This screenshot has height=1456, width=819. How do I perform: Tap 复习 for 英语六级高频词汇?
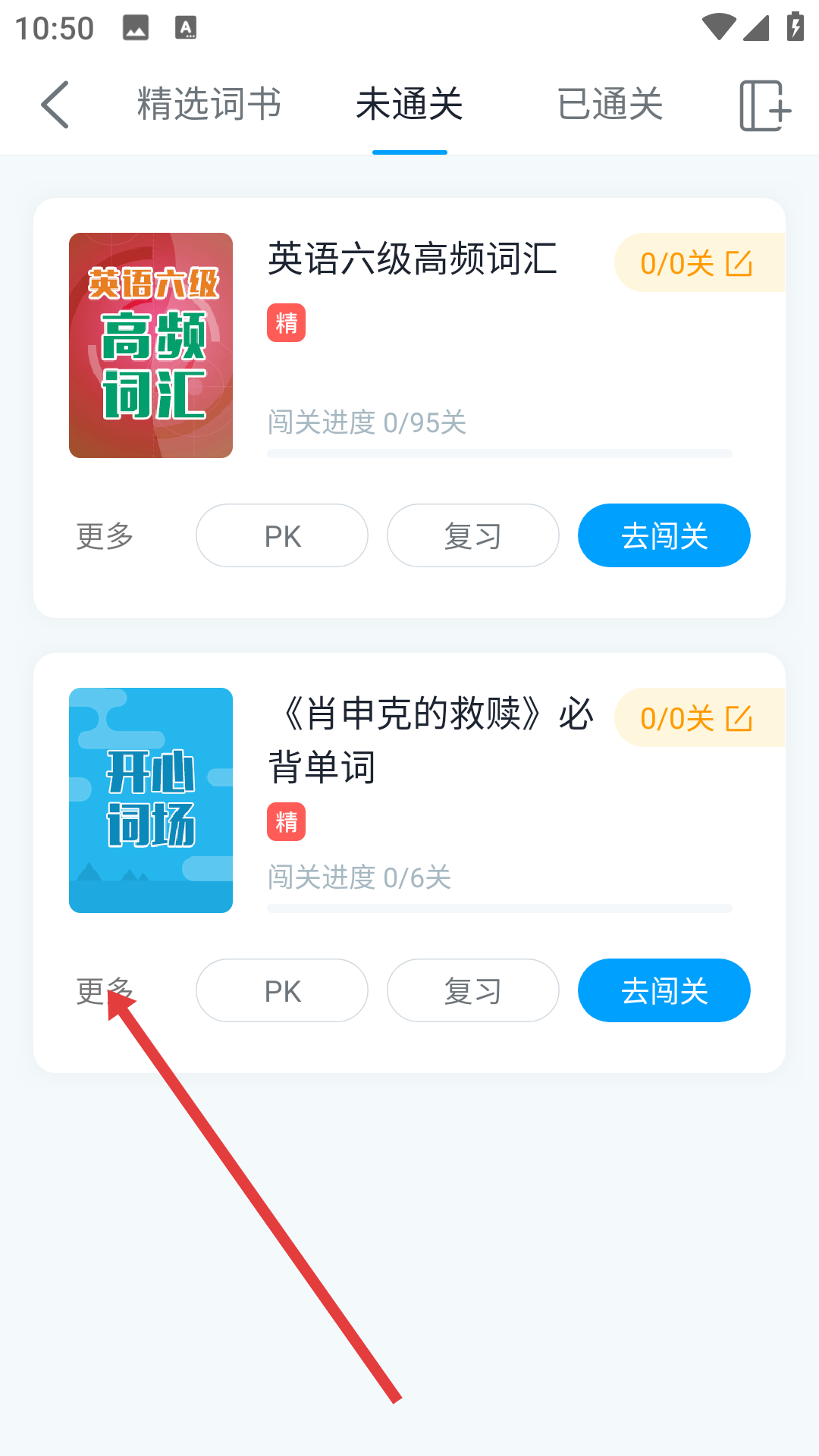point(473,536)
